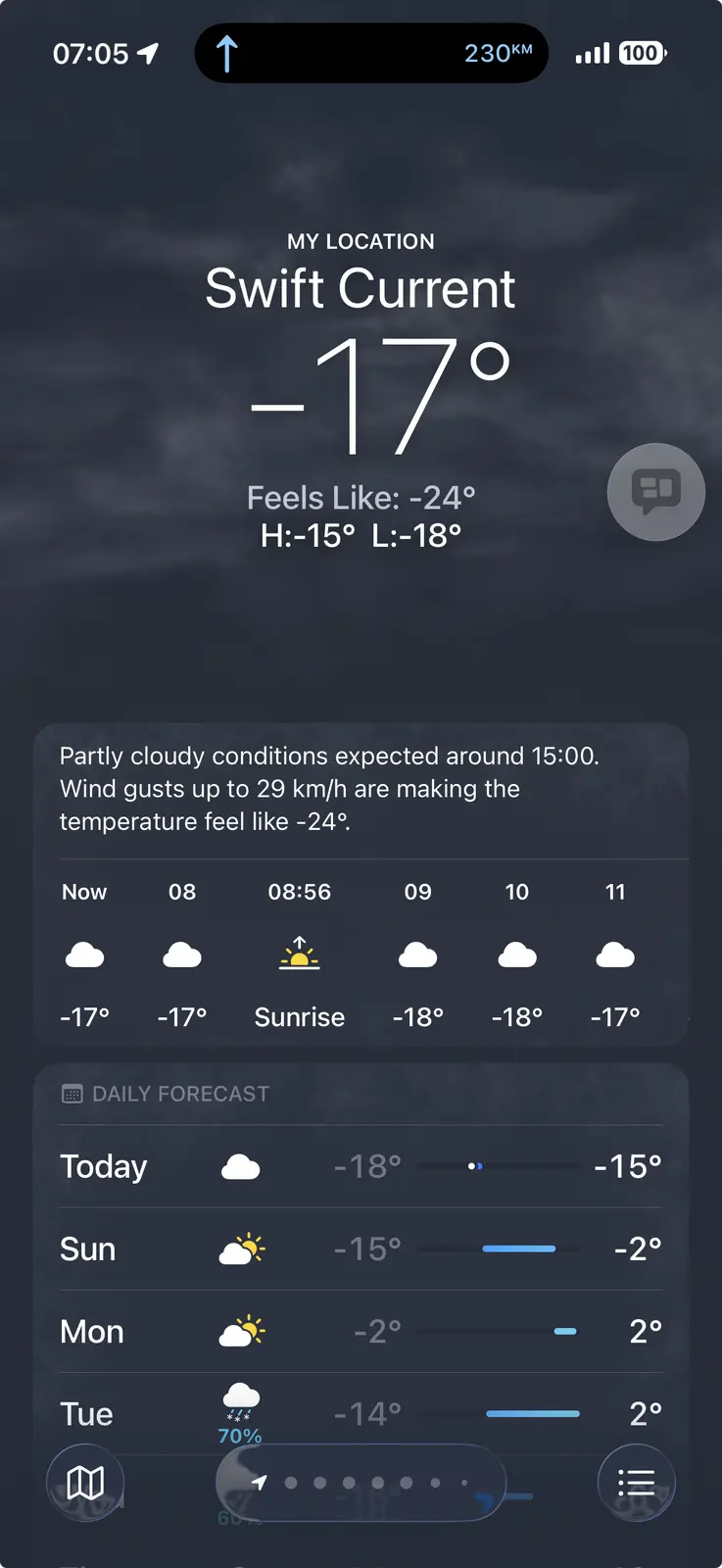Show Tuesday's forecast with 70% snow
The height and width of the screenshot is (1568, 722).
[361, 1413]
